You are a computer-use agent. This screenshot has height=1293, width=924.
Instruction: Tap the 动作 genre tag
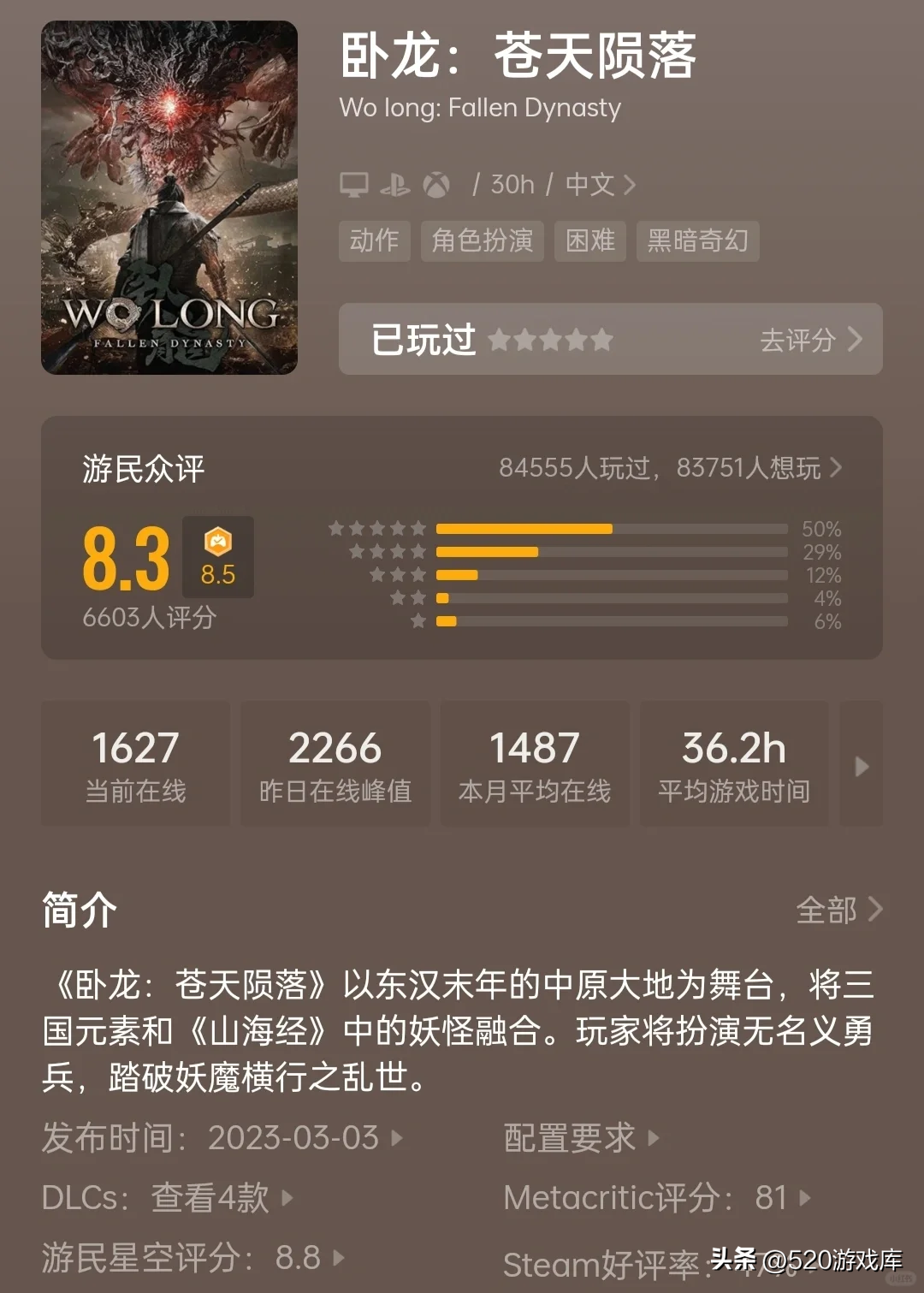[374, 240]
